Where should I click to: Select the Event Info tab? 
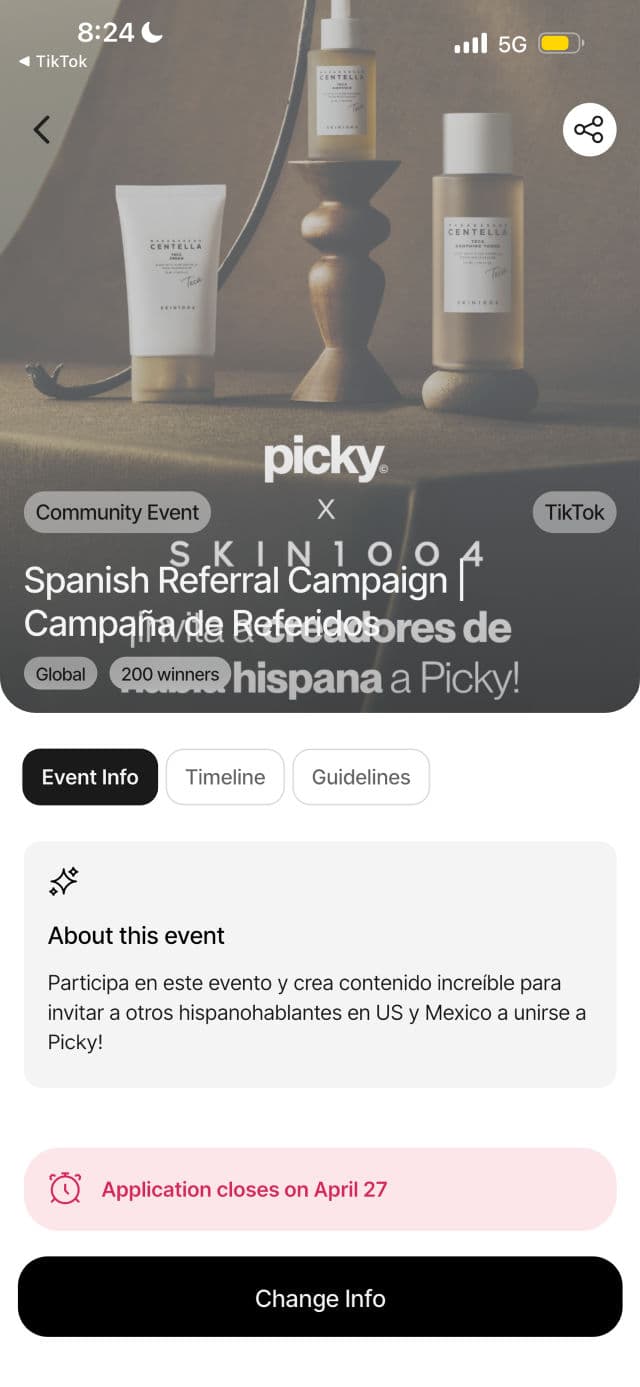pyautogui.click(x=90, y=777)
